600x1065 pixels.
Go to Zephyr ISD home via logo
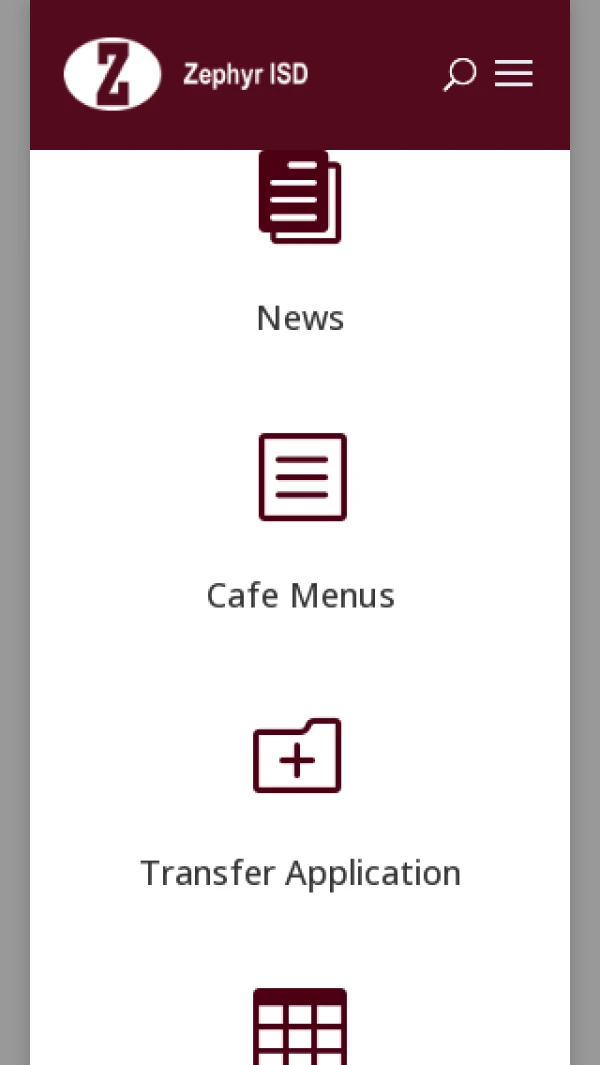[x=113, y=74]
